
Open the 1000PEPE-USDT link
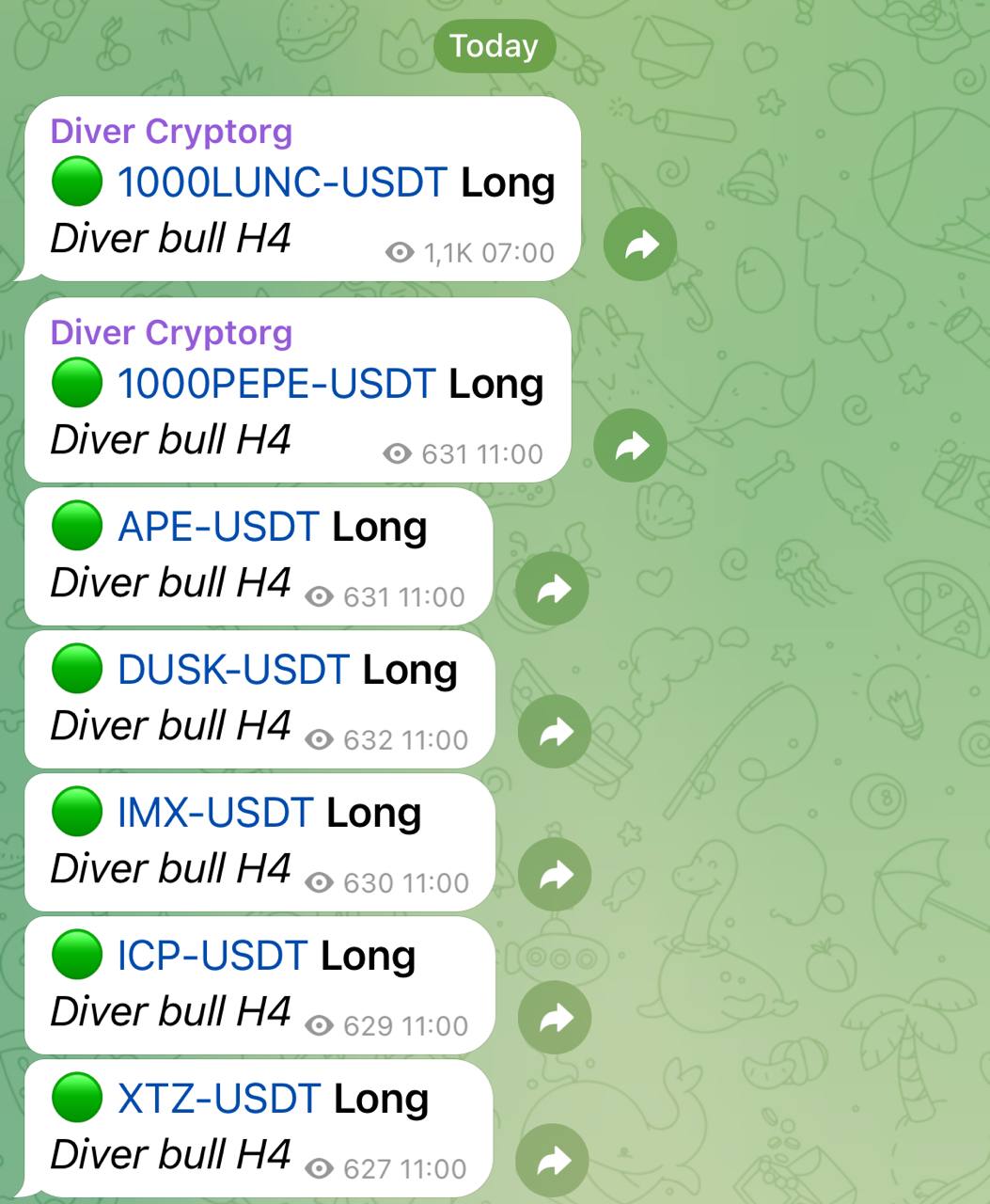[x=276, y=384]
